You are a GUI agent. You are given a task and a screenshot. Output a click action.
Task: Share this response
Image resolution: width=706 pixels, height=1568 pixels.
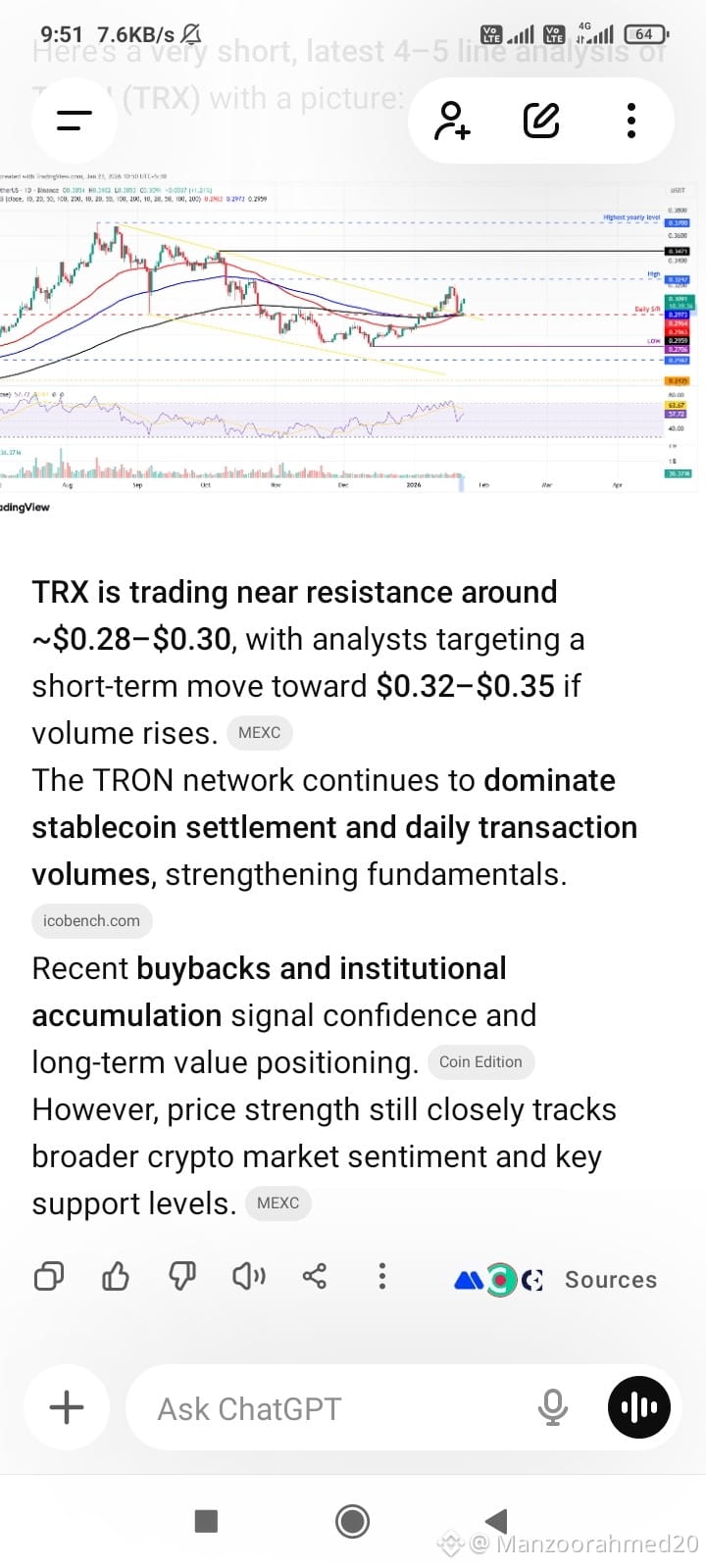315,1276
